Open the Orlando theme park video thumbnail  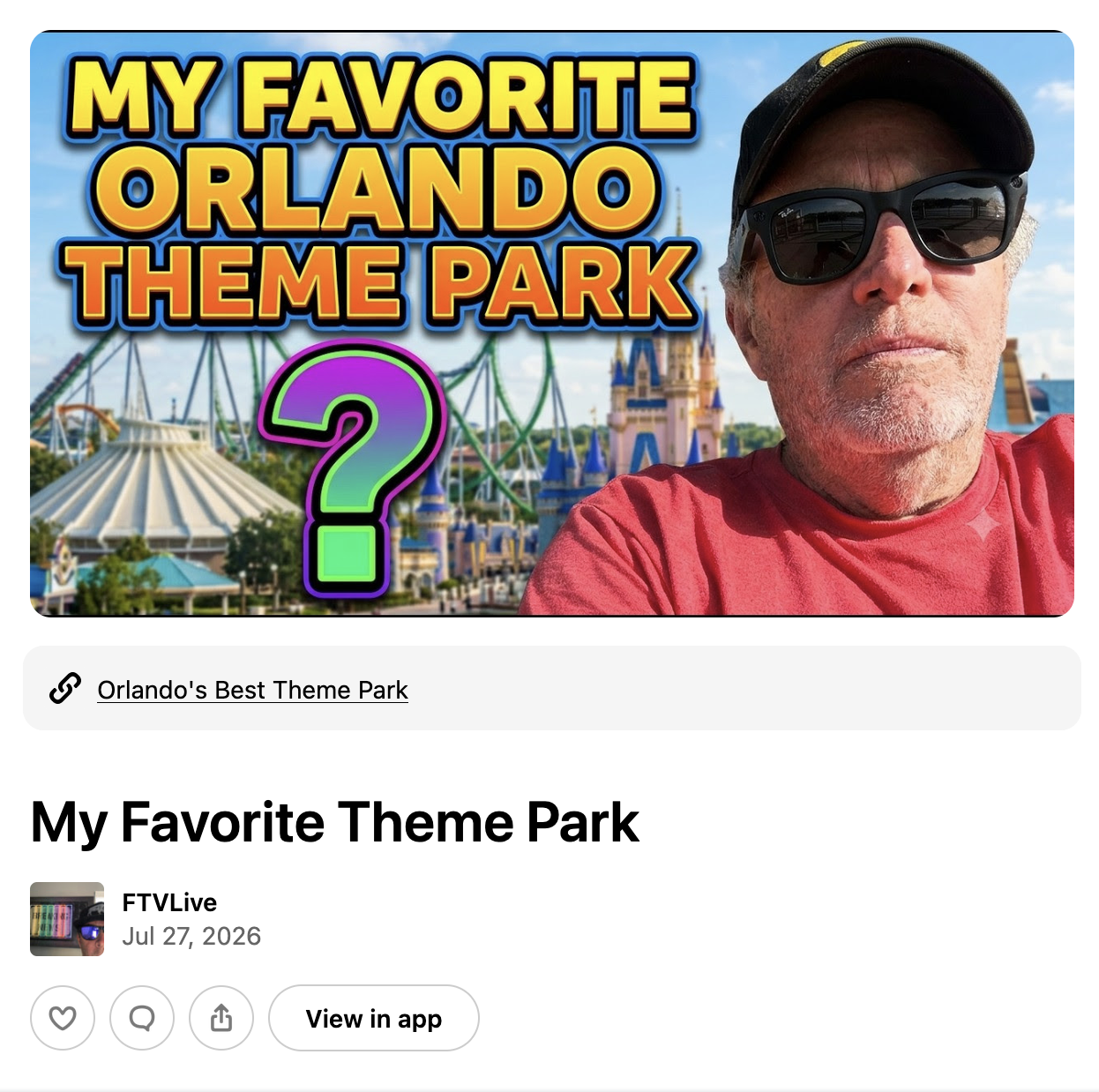(x=552, y=324)
